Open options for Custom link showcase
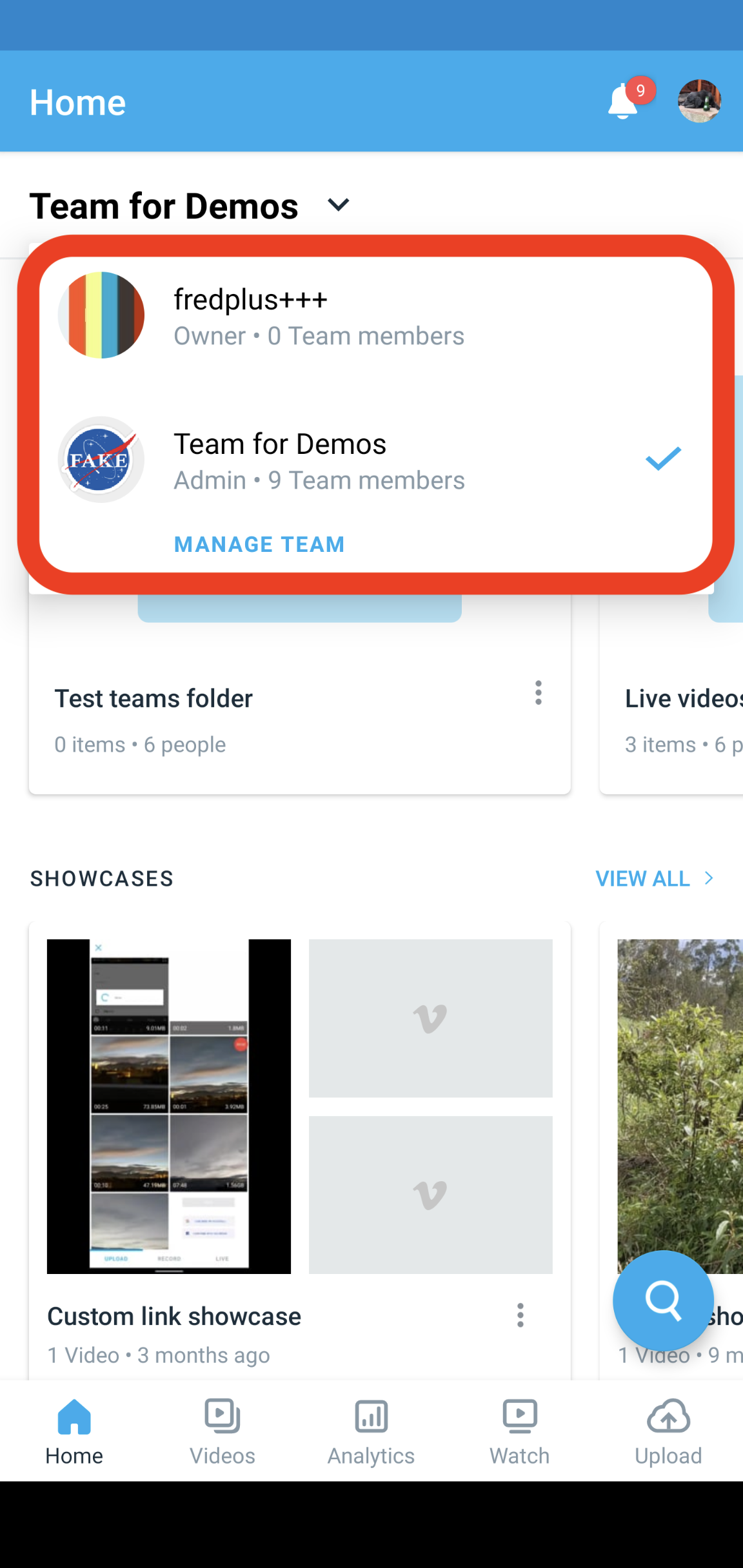Viewport: 743px width, 1568px height. pos(520,1315)
